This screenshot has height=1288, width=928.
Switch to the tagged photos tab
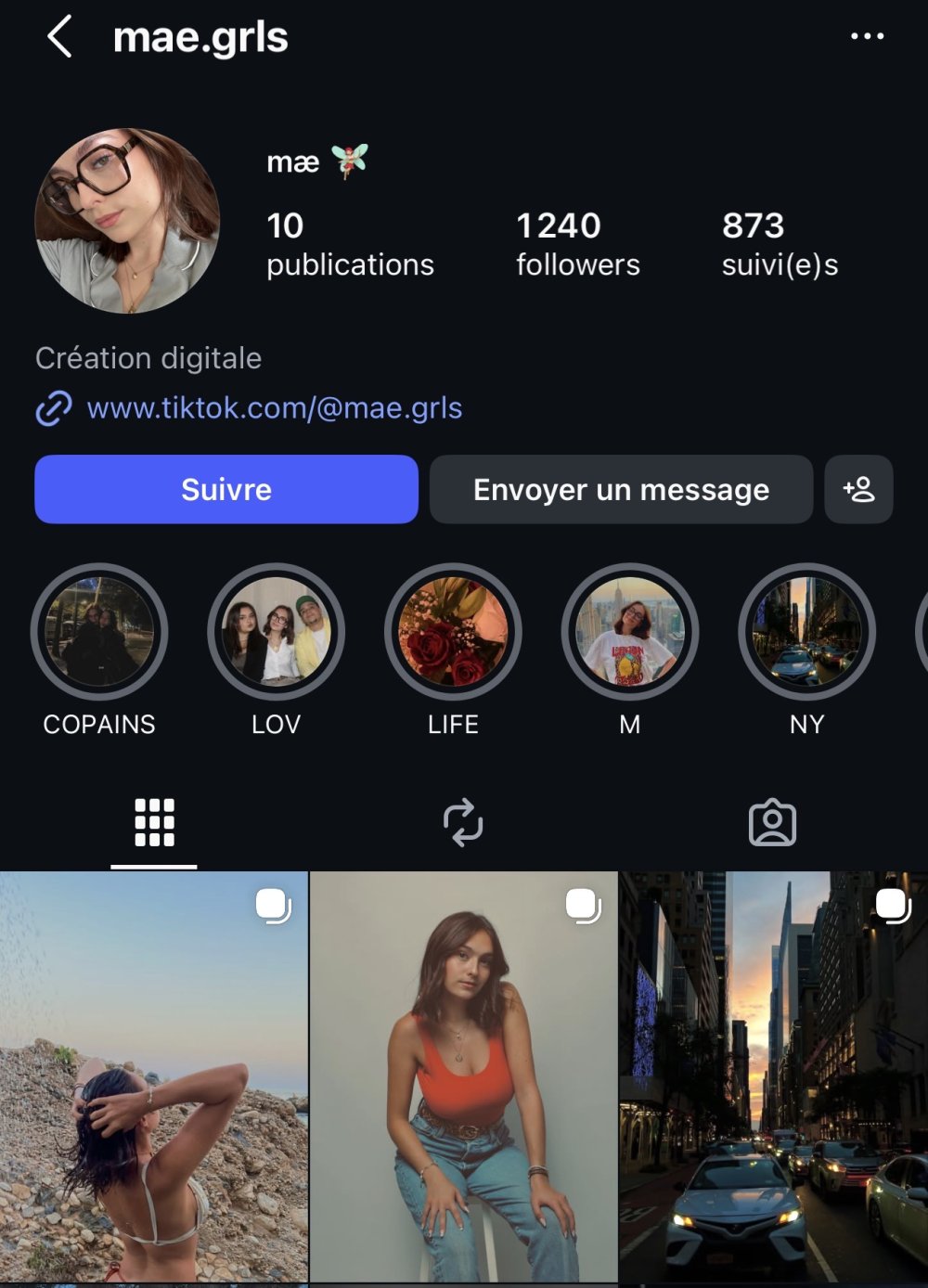click(772, 822)
